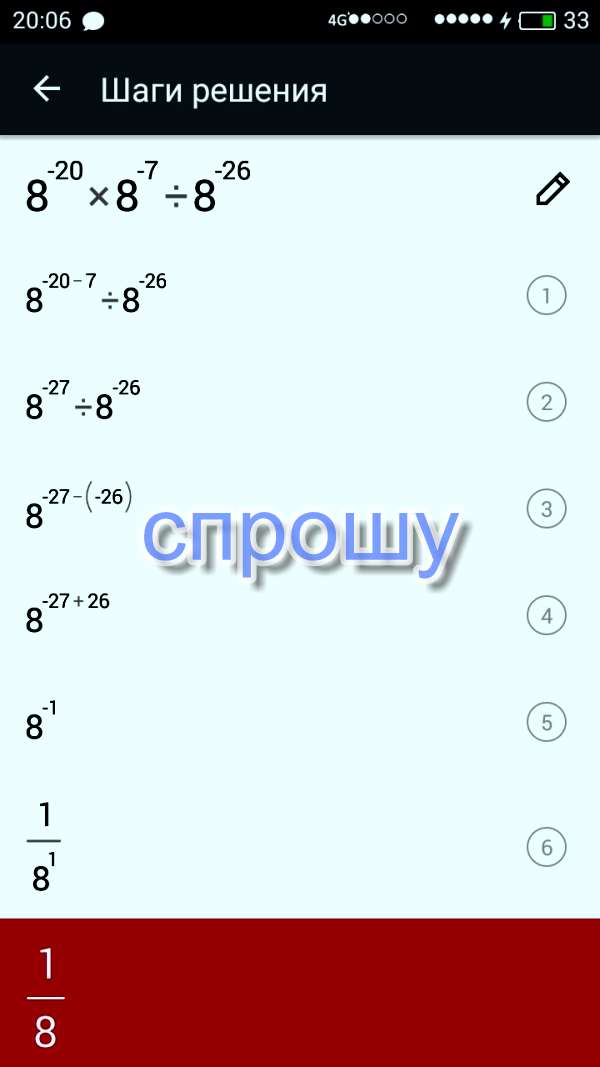Show details of step 3
Screen dimensions: 600x1067
(x=546, y=509)
